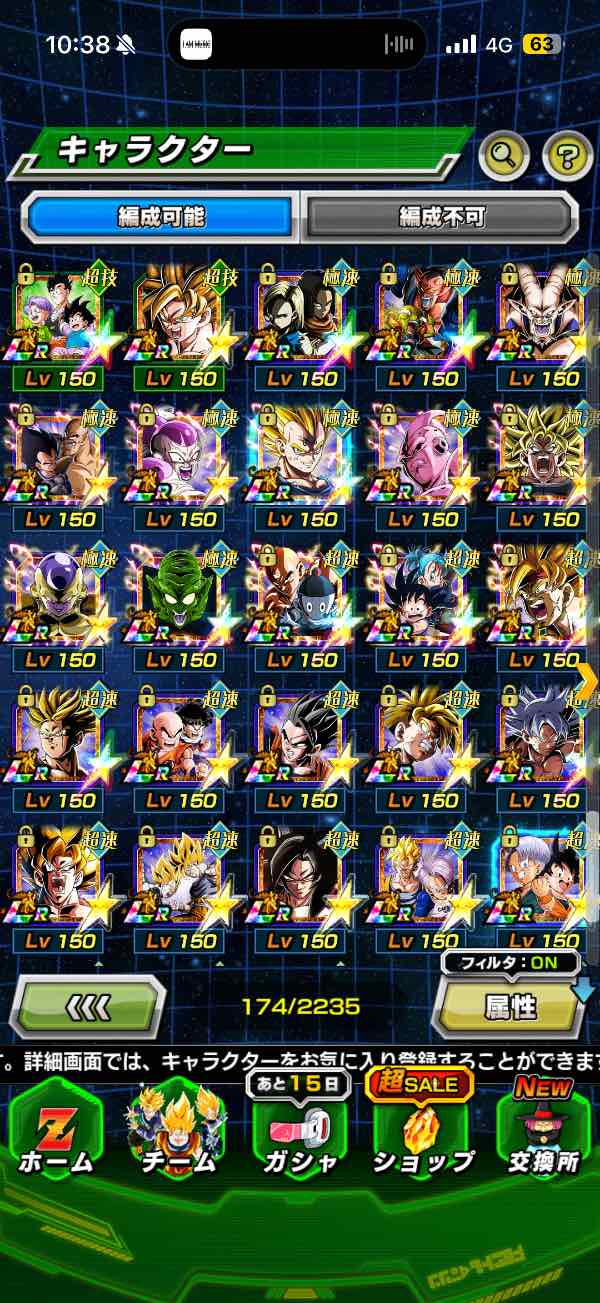Open the character search magnifier
Screen dimensions: 600x1303
(x=504, y=154)
